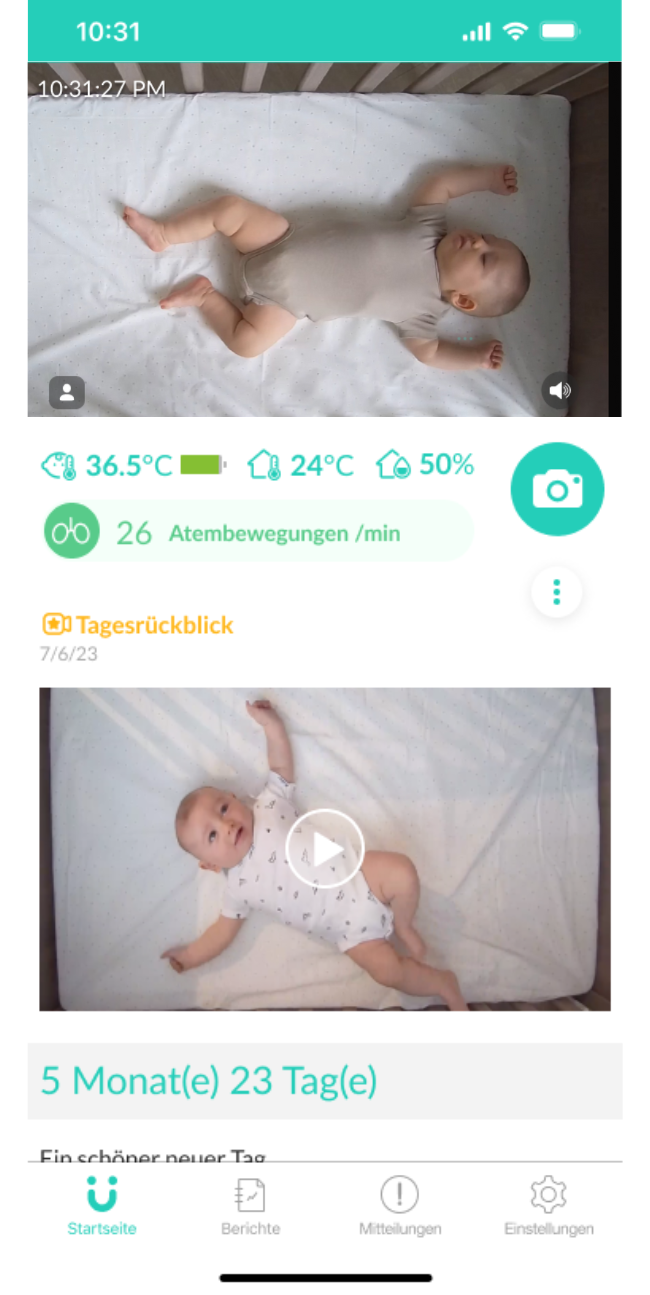650x1295 pixels.
Task: Tap the person icon on the live video
Action: (x=67, y=393)
